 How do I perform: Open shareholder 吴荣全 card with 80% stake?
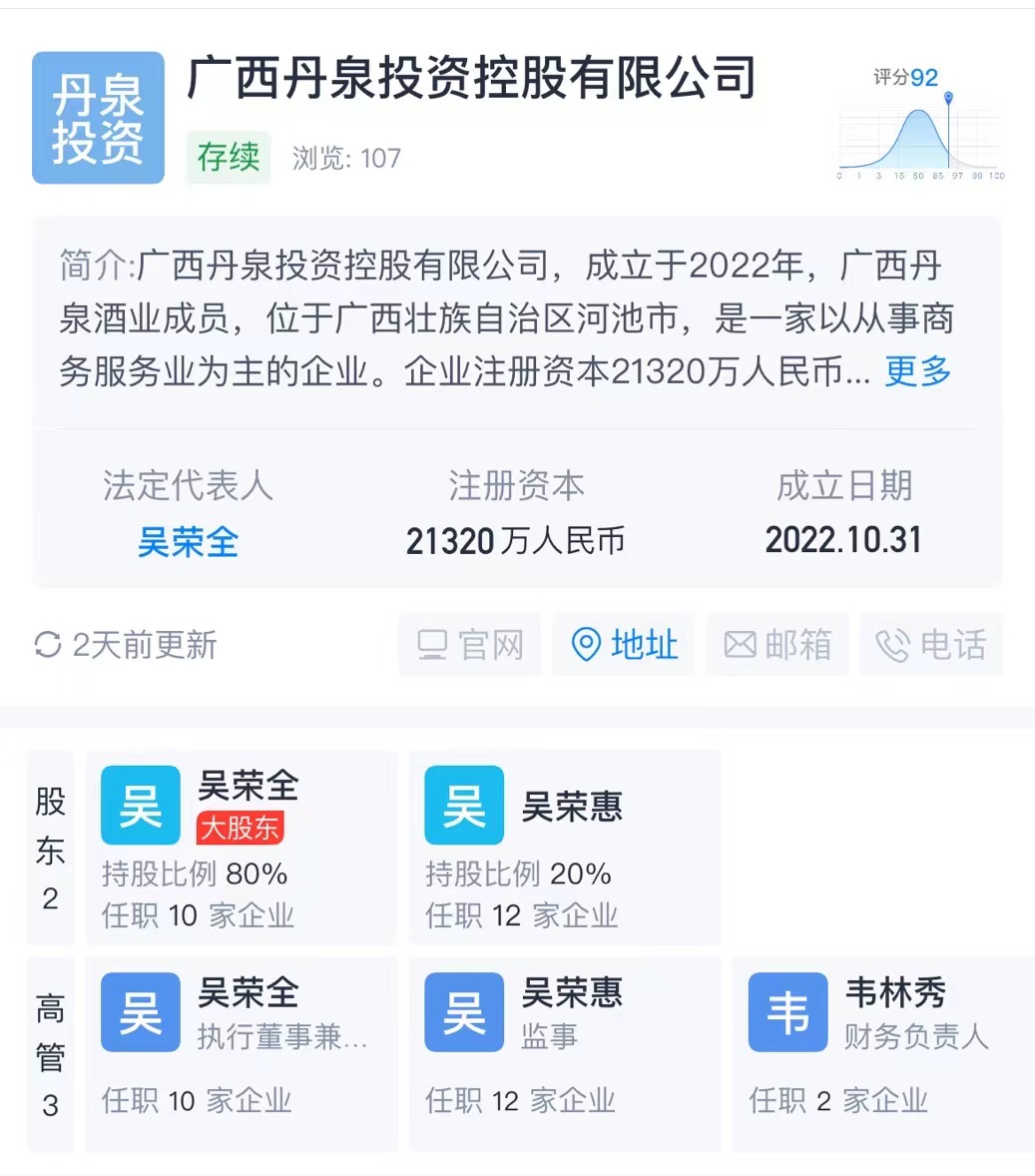tap(242, 847)
